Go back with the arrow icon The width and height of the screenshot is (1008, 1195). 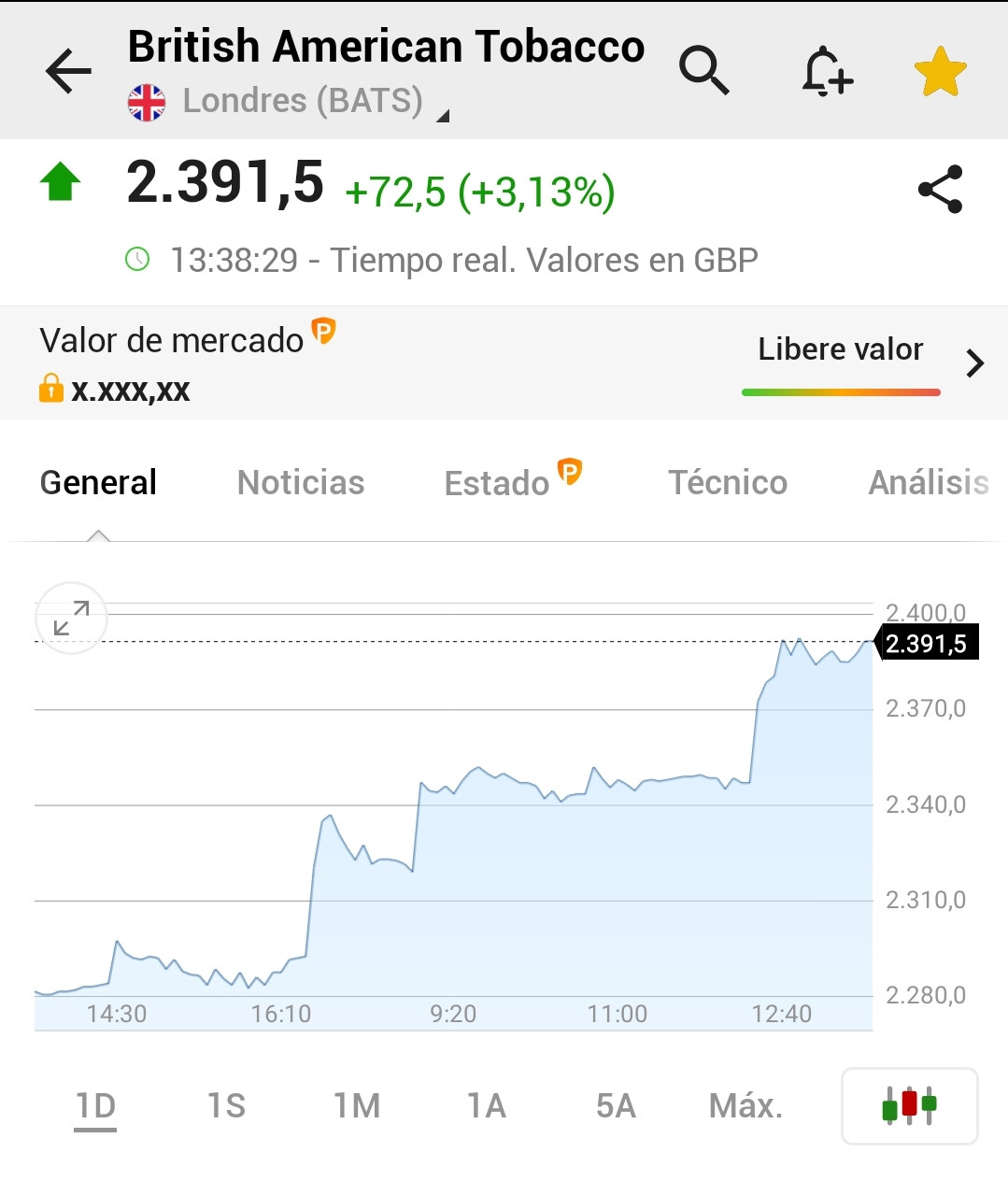click(x=69, y=71)
